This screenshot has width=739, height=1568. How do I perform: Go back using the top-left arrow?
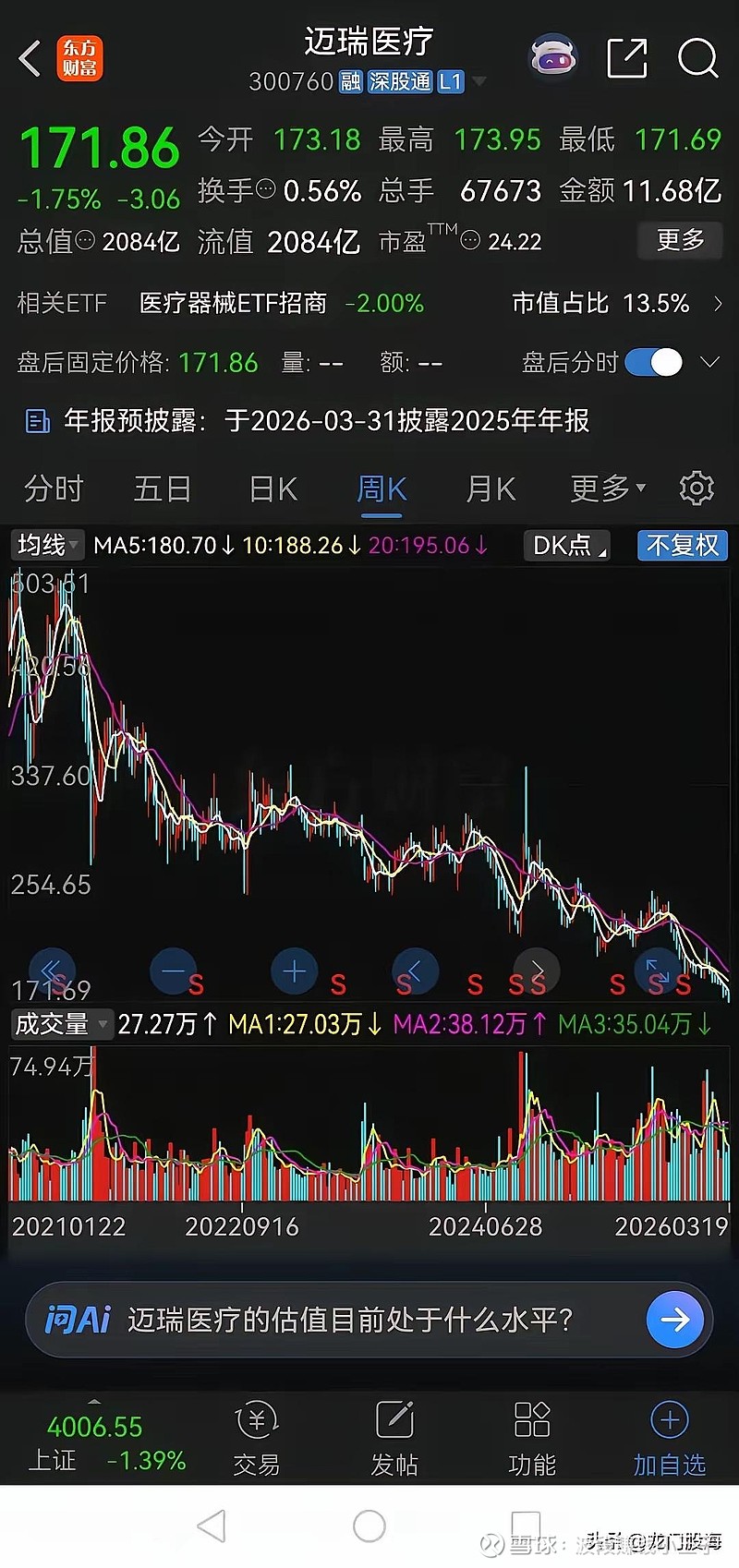30,58
